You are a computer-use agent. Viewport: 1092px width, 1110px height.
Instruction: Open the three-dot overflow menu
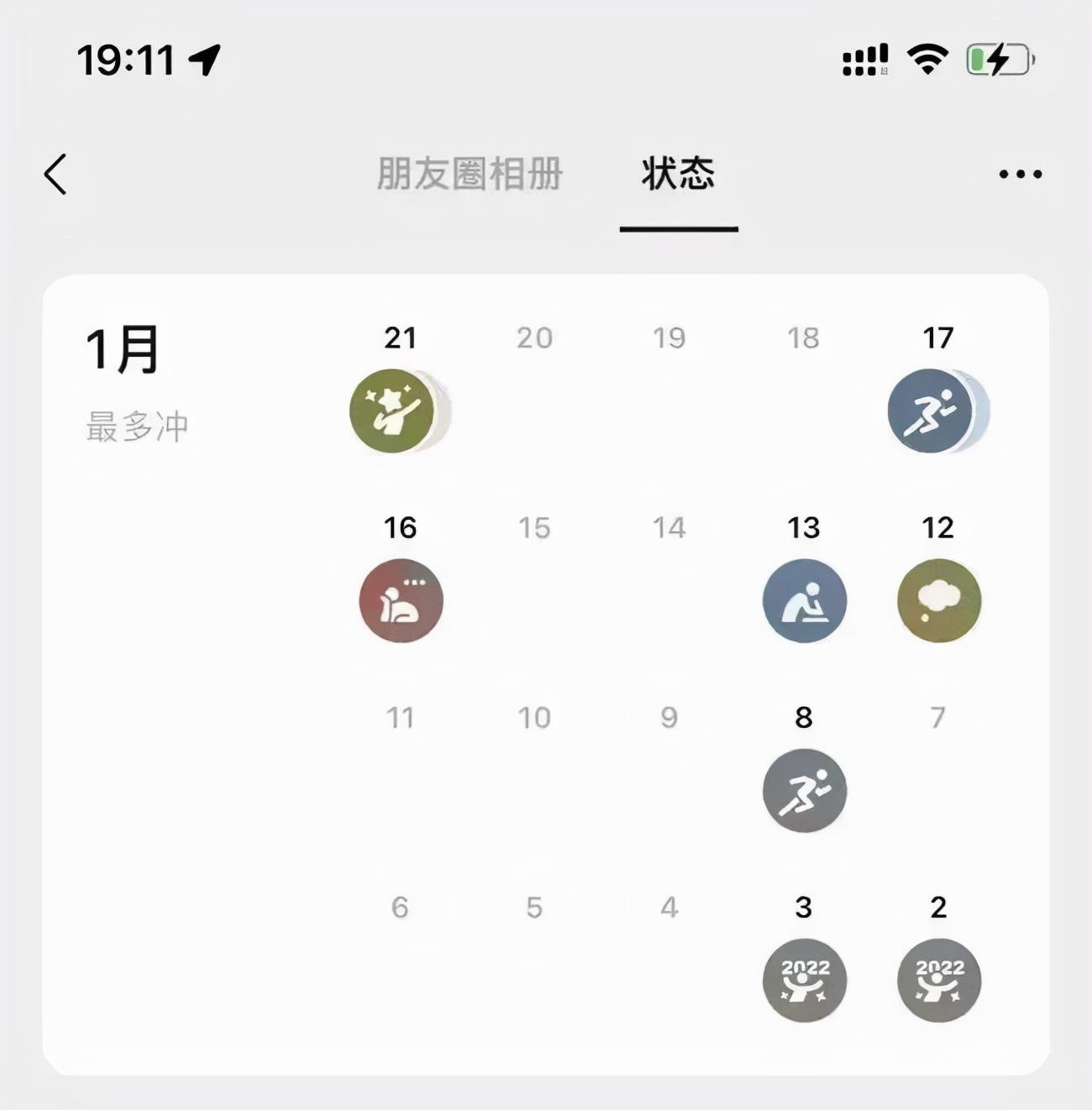(x=1020, y=175)
